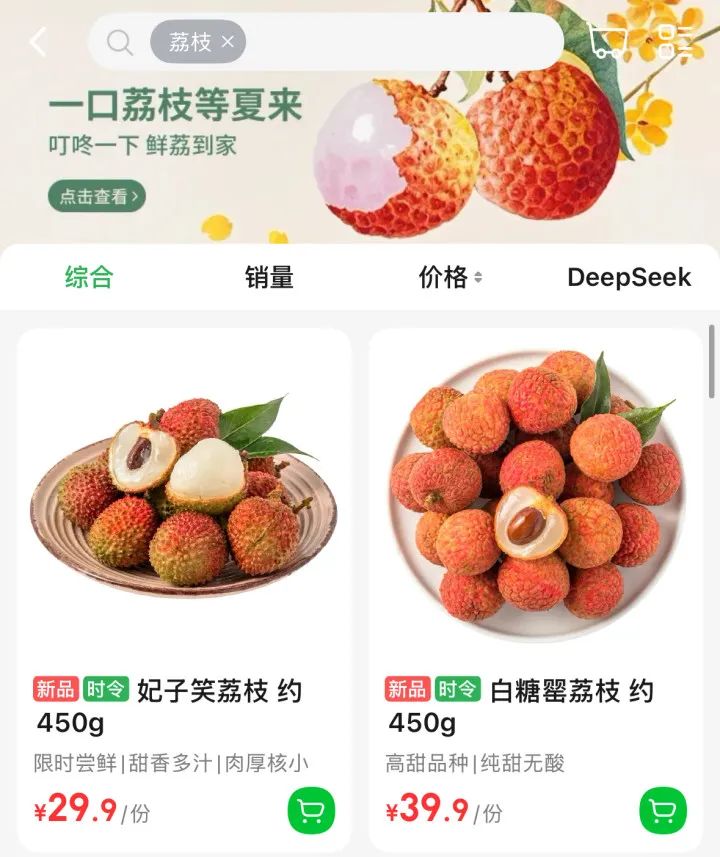Screen dimensions: 720x857
Task: Add 白糖罂荔枝 to cart
Action: [x=663, y=811]
